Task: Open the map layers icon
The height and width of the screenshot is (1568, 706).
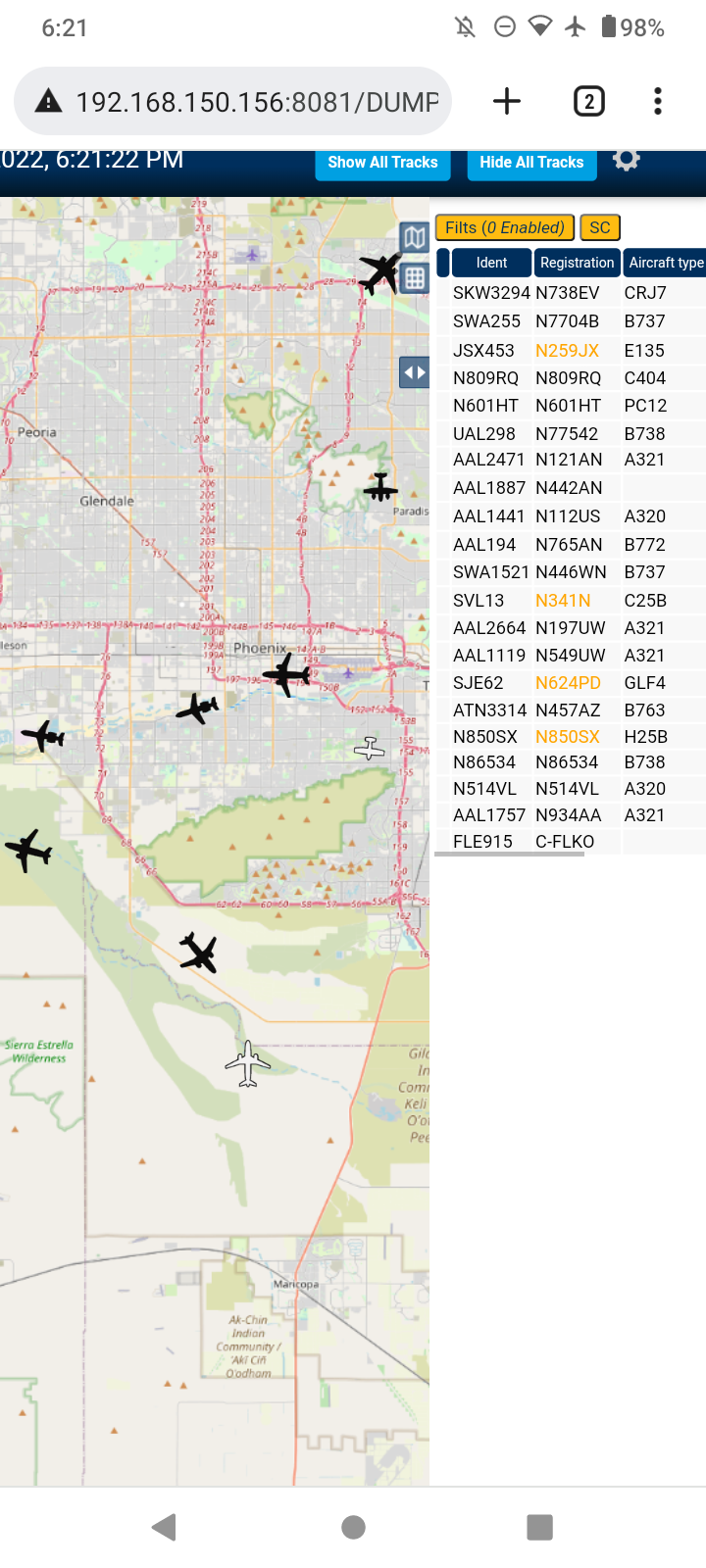Action: [415, 237]
